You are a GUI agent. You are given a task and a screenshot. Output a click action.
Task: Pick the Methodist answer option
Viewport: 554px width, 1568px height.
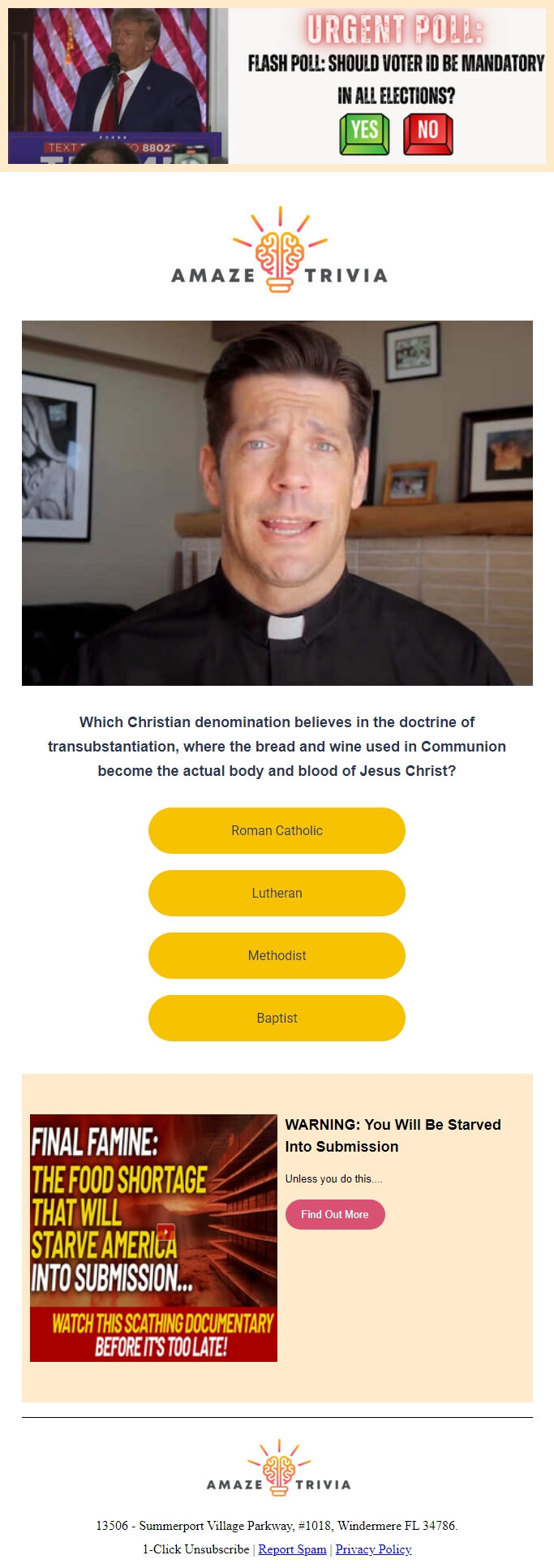277,955
